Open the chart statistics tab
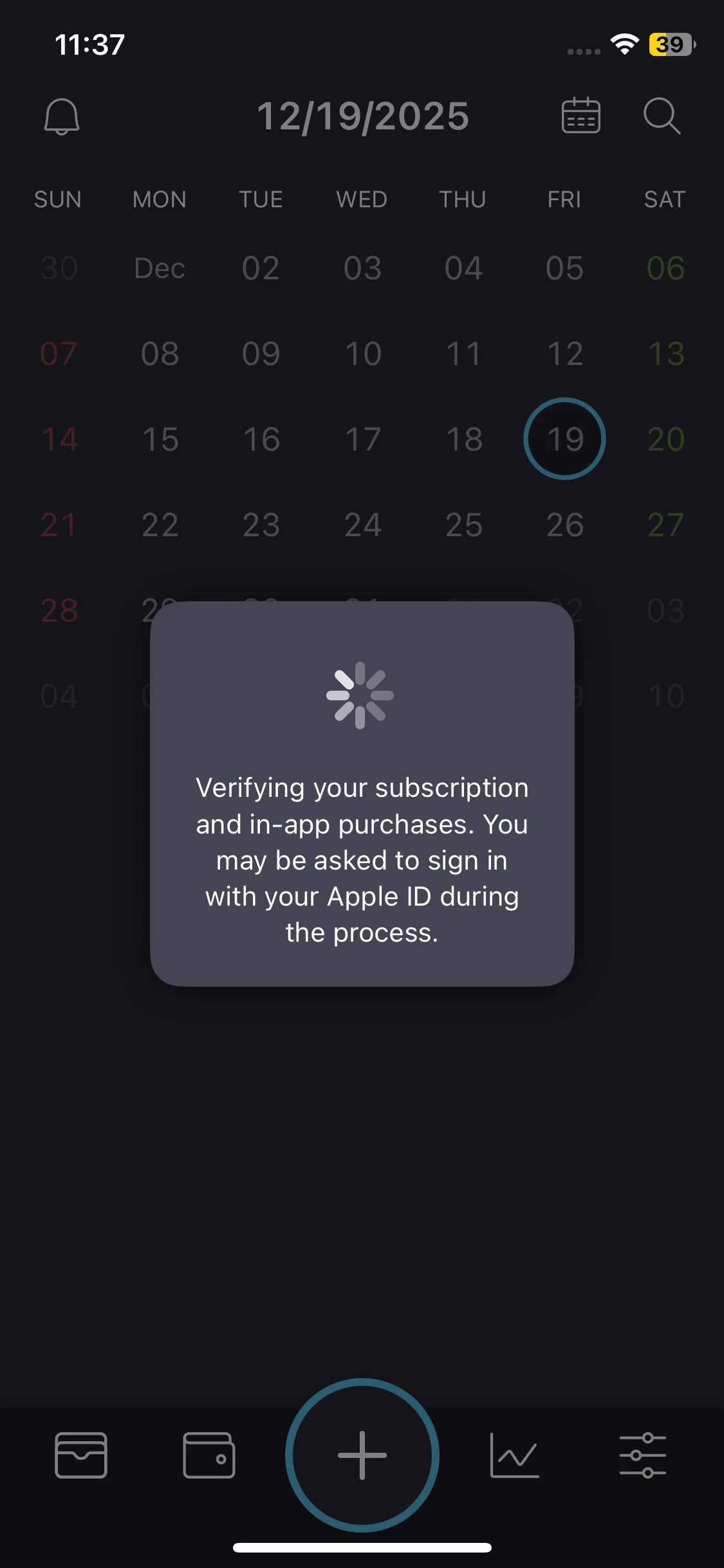 click(x=514, y=1455)
